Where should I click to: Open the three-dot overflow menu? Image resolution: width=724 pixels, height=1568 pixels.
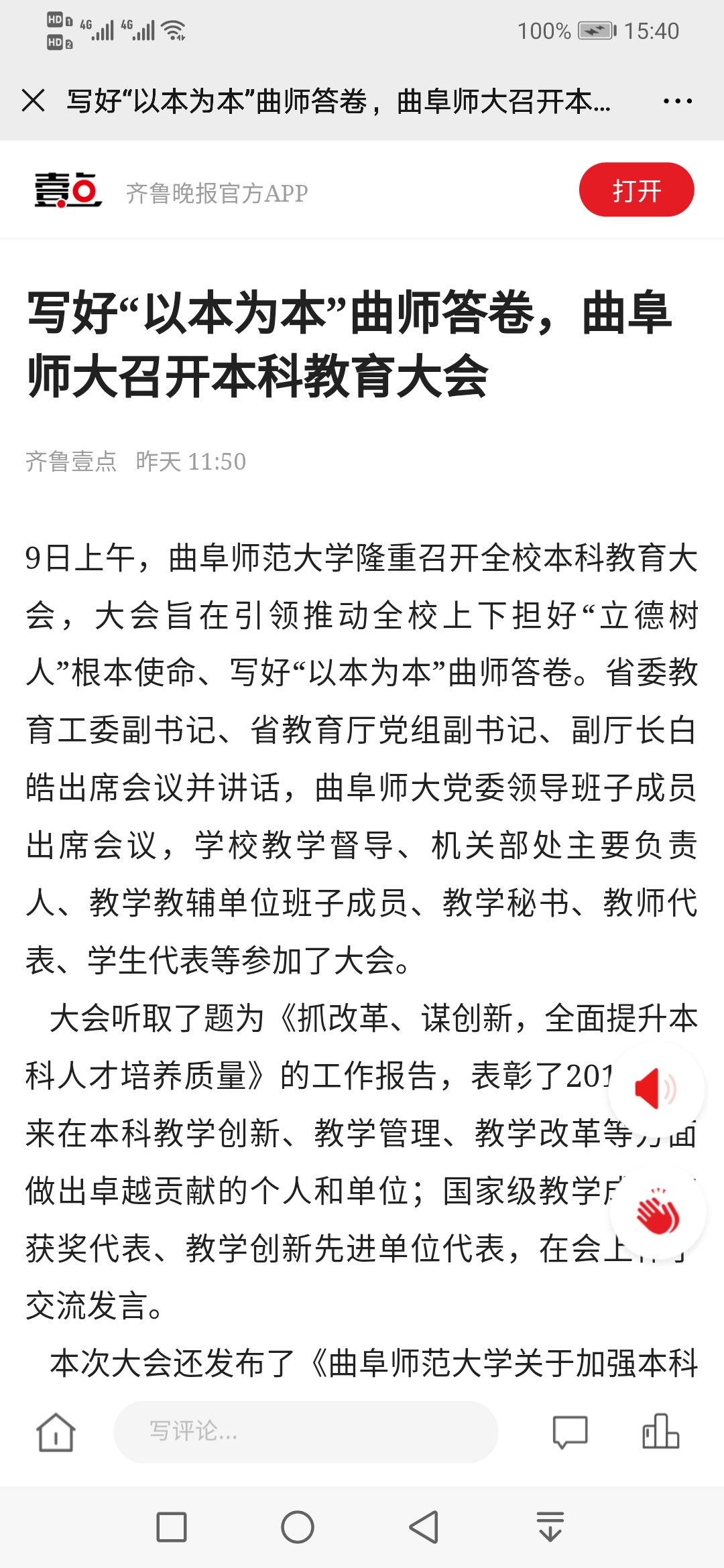coord(677,101)
